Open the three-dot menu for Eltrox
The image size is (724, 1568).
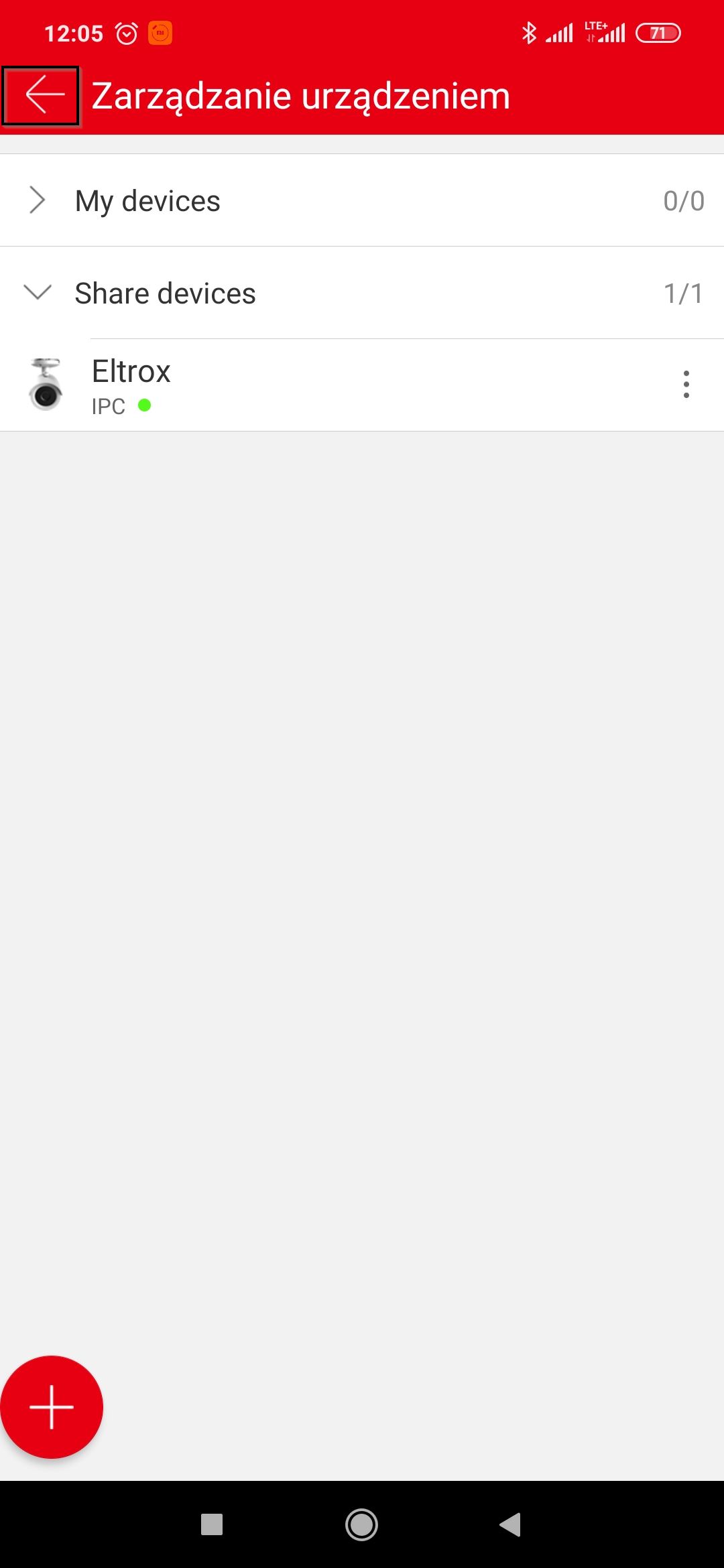(686, 385)
